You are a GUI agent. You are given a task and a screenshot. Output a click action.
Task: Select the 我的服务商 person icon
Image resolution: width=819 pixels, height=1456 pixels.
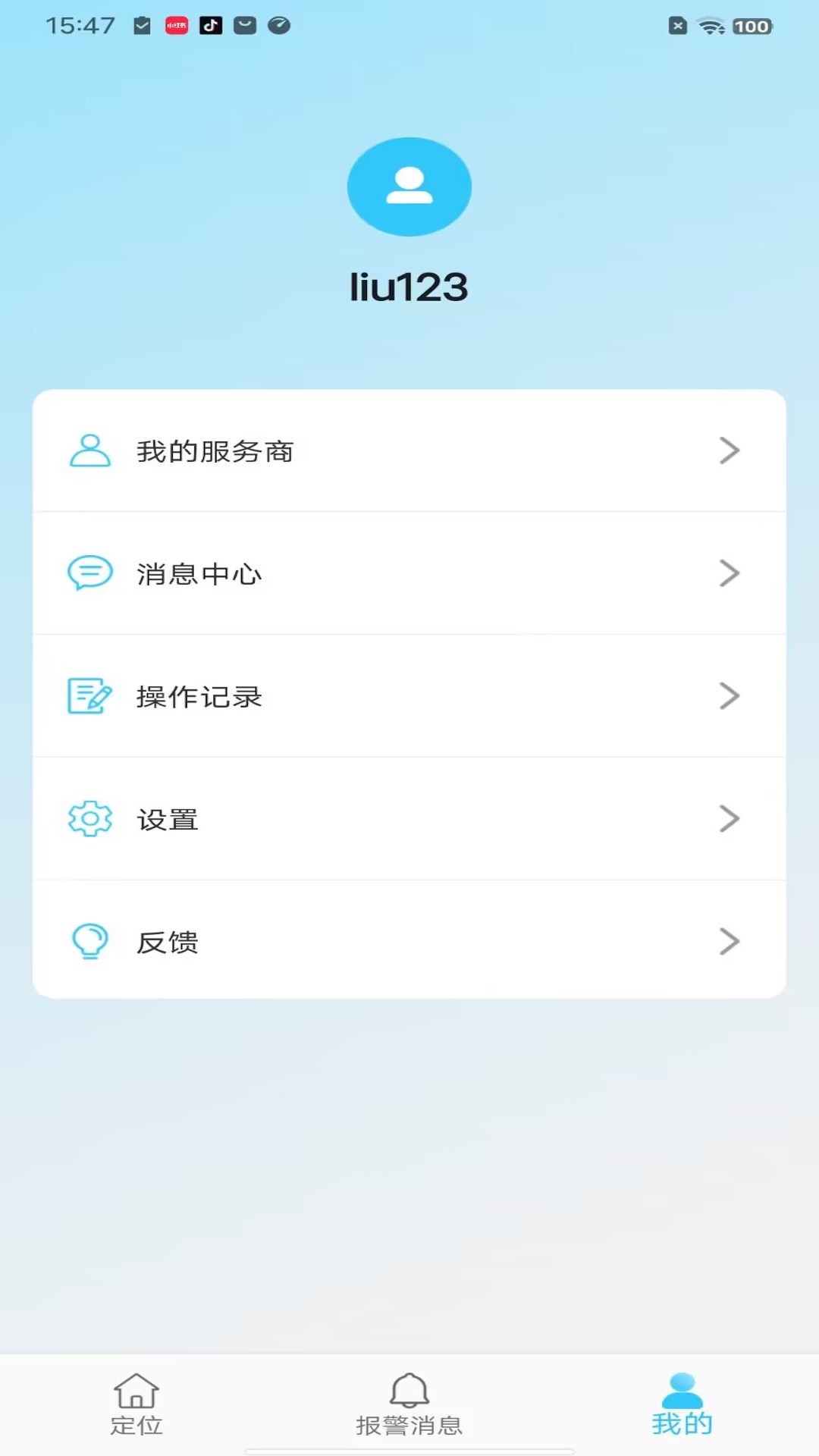click(89, 450)
